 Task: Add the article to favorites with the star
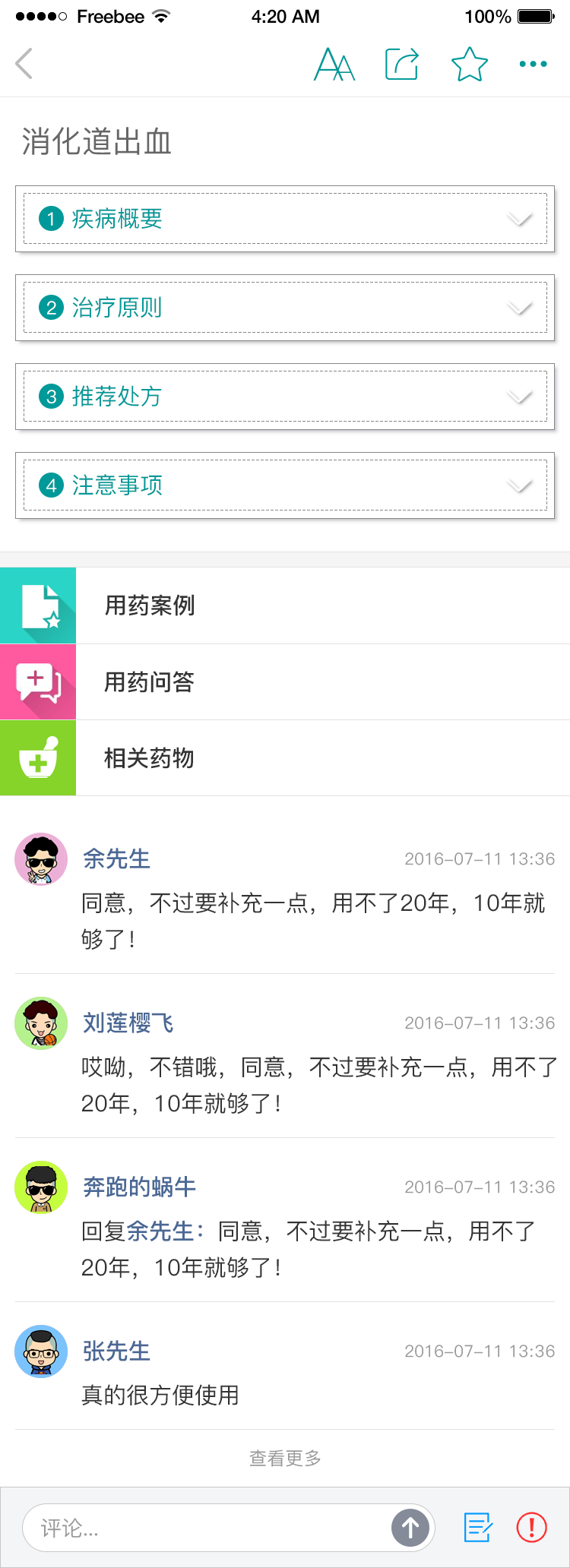(470, 64)
